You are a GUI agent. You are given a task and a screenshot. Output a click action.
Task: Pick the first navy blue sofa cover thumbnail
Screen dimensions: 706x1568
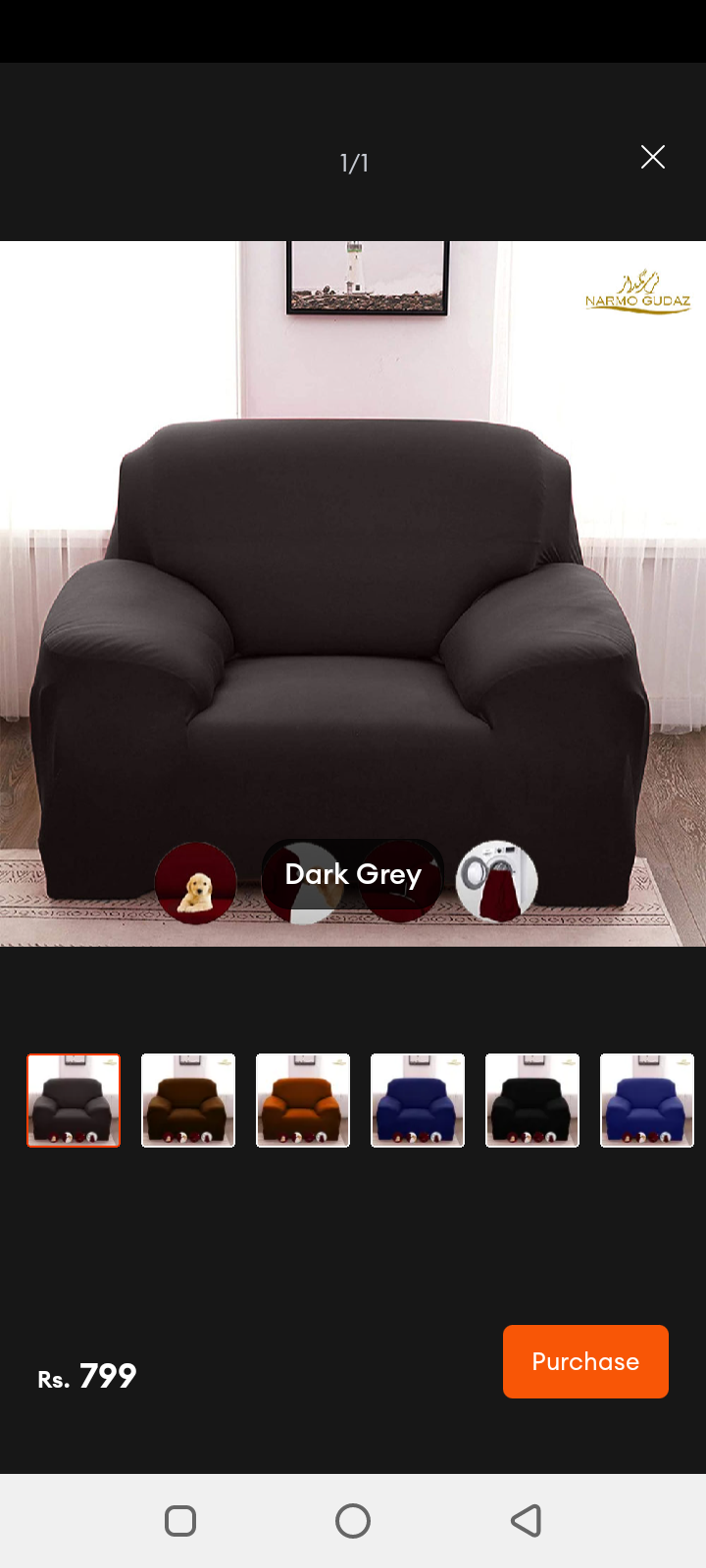coord(418,1101)
